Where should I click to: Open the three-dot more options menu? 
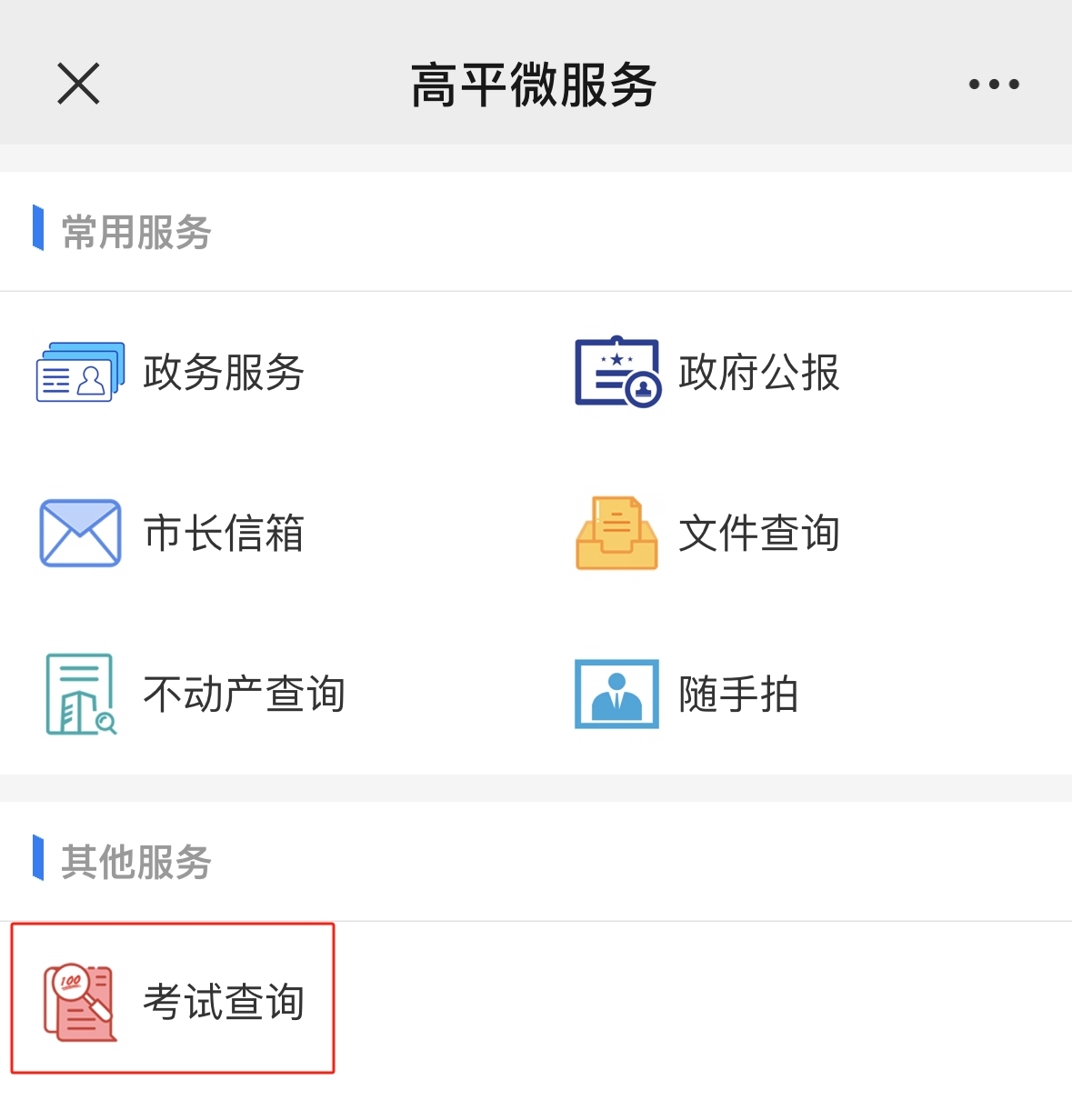(993, 85)
